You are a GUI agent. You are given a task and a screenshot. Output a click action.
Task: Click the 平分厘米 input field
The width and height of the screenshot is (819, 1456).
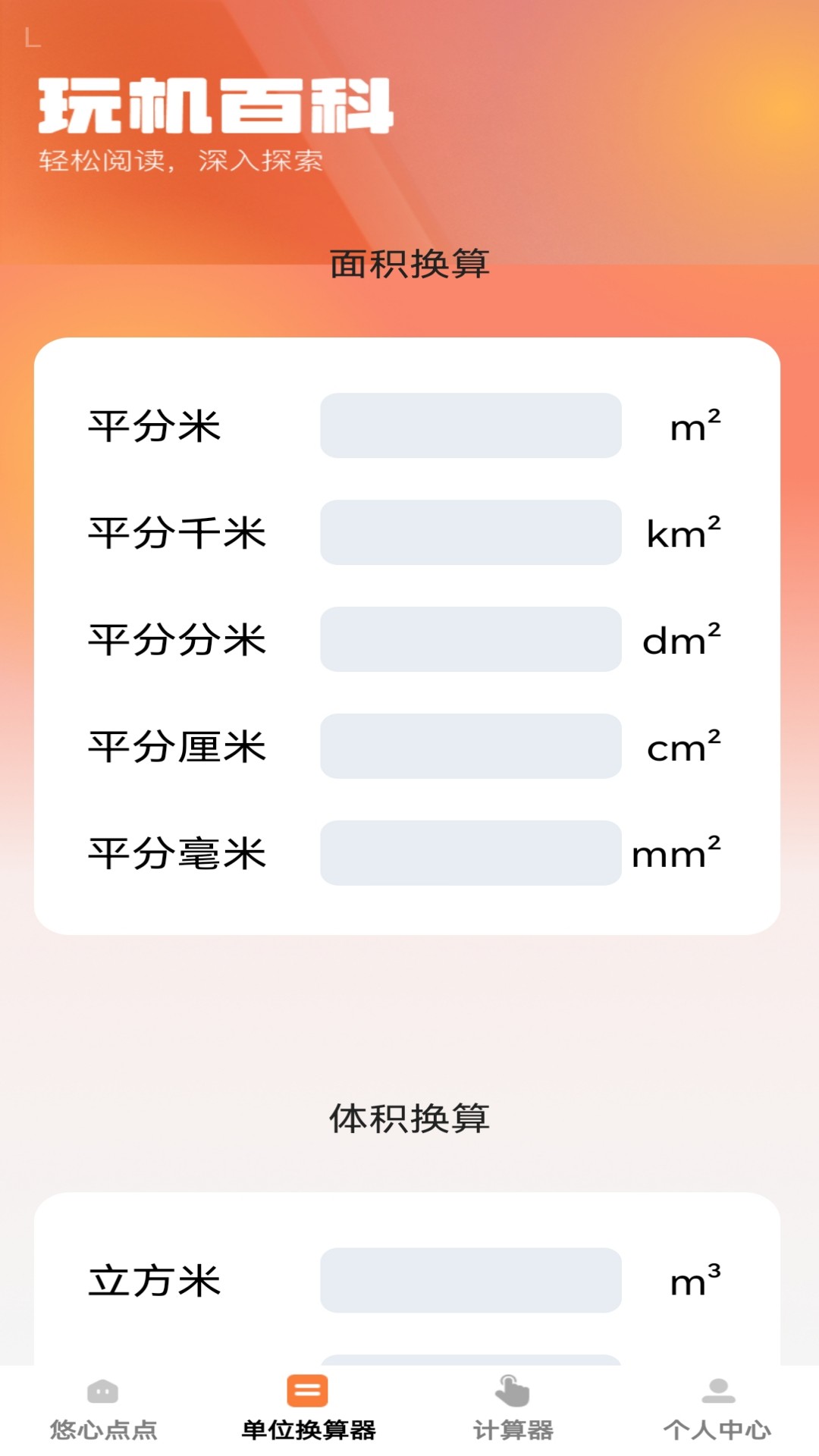pos(471,748)
